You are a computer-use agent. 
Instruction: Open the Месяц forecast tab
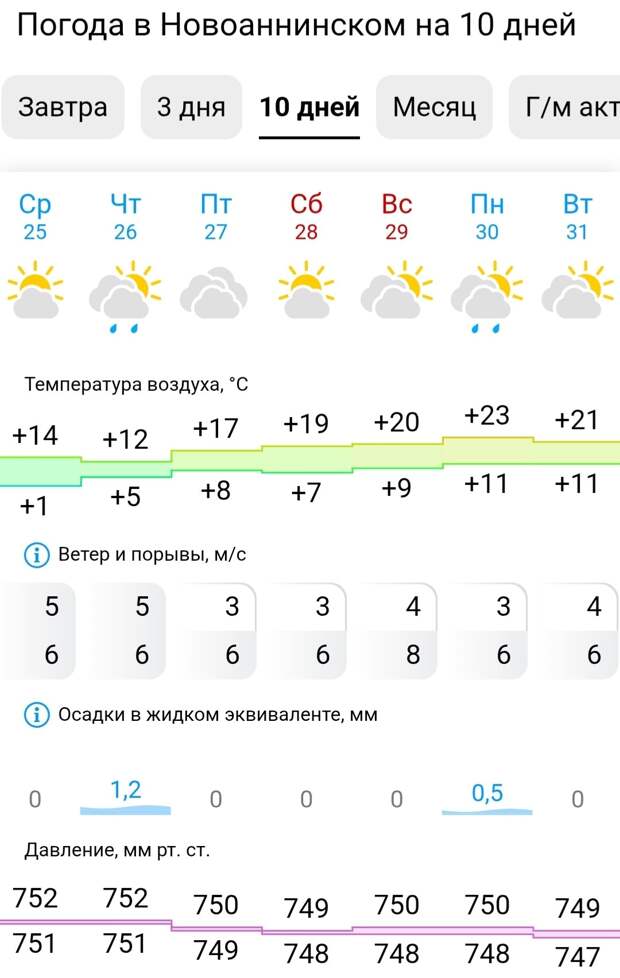click(434, 107)
